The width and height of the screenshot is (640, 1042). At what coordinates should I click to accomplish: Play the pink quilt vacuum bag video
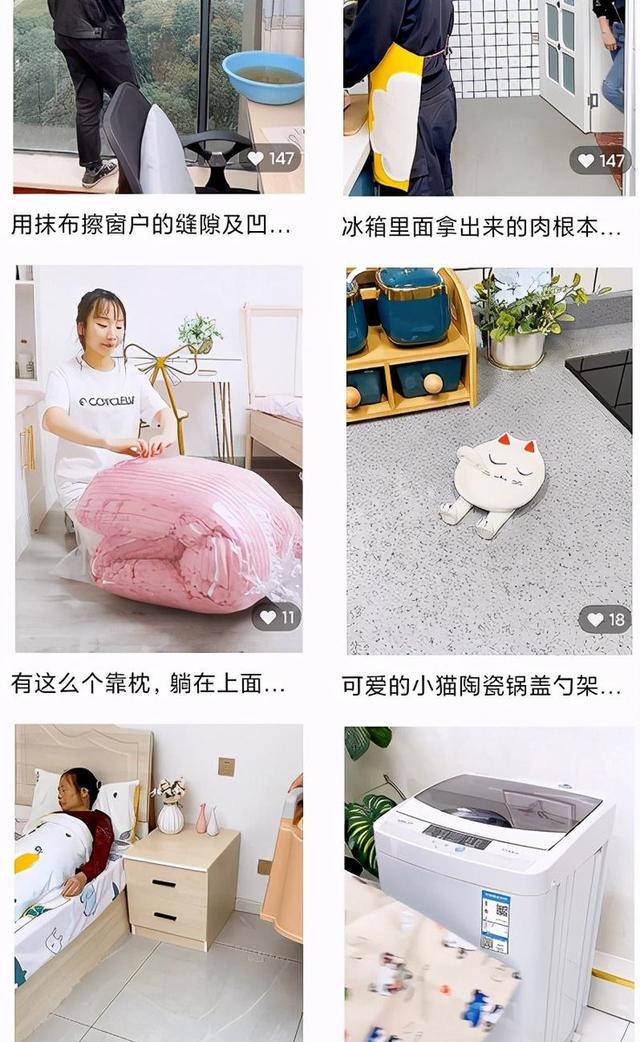coord(158,458)
